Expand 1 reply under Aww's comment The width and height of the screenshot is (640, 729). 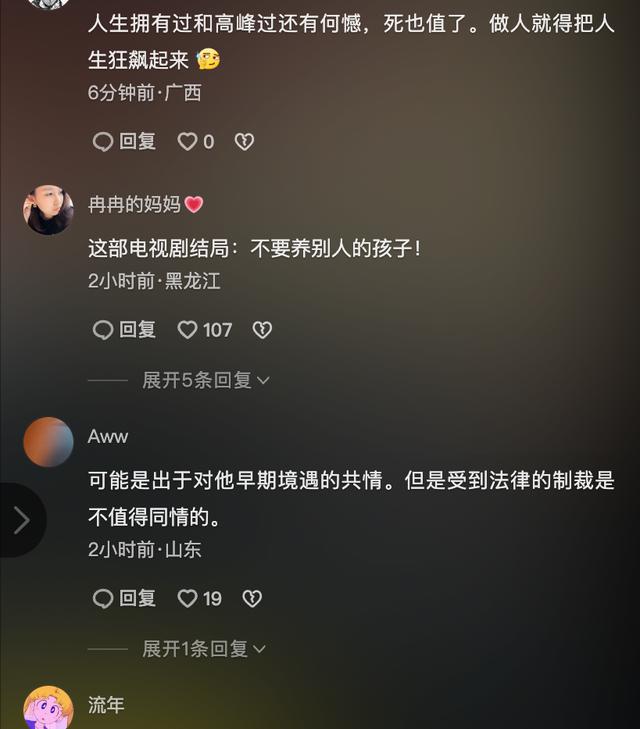204,649
